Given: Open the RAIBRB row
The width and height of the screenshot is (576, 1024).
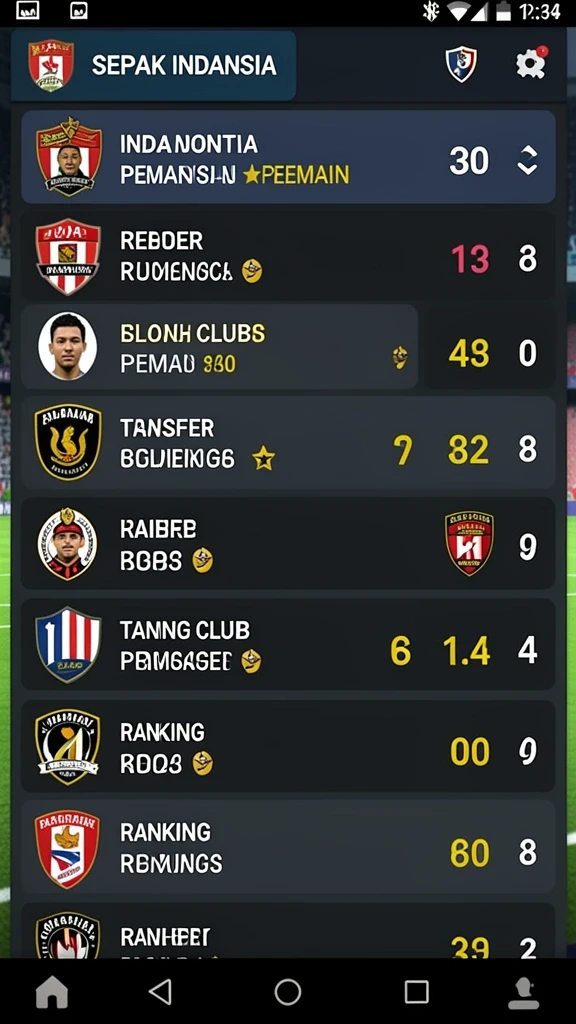Looking at the screenshot, I should 288,543.
